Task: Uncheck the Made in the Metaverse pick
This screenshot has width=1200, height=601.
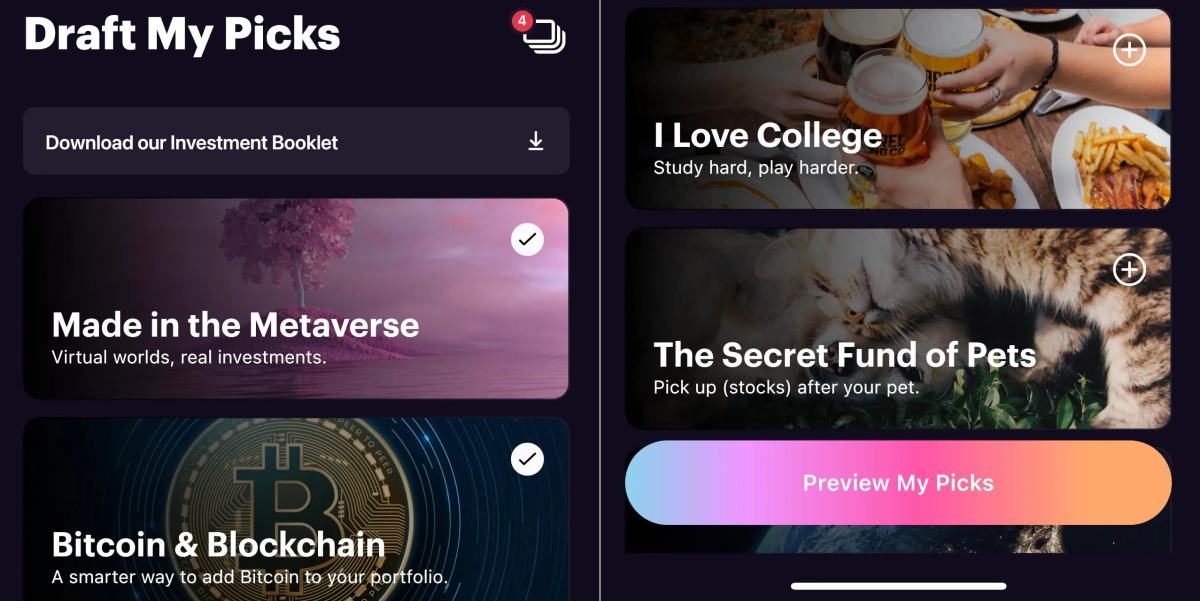Action: point(527,239)
